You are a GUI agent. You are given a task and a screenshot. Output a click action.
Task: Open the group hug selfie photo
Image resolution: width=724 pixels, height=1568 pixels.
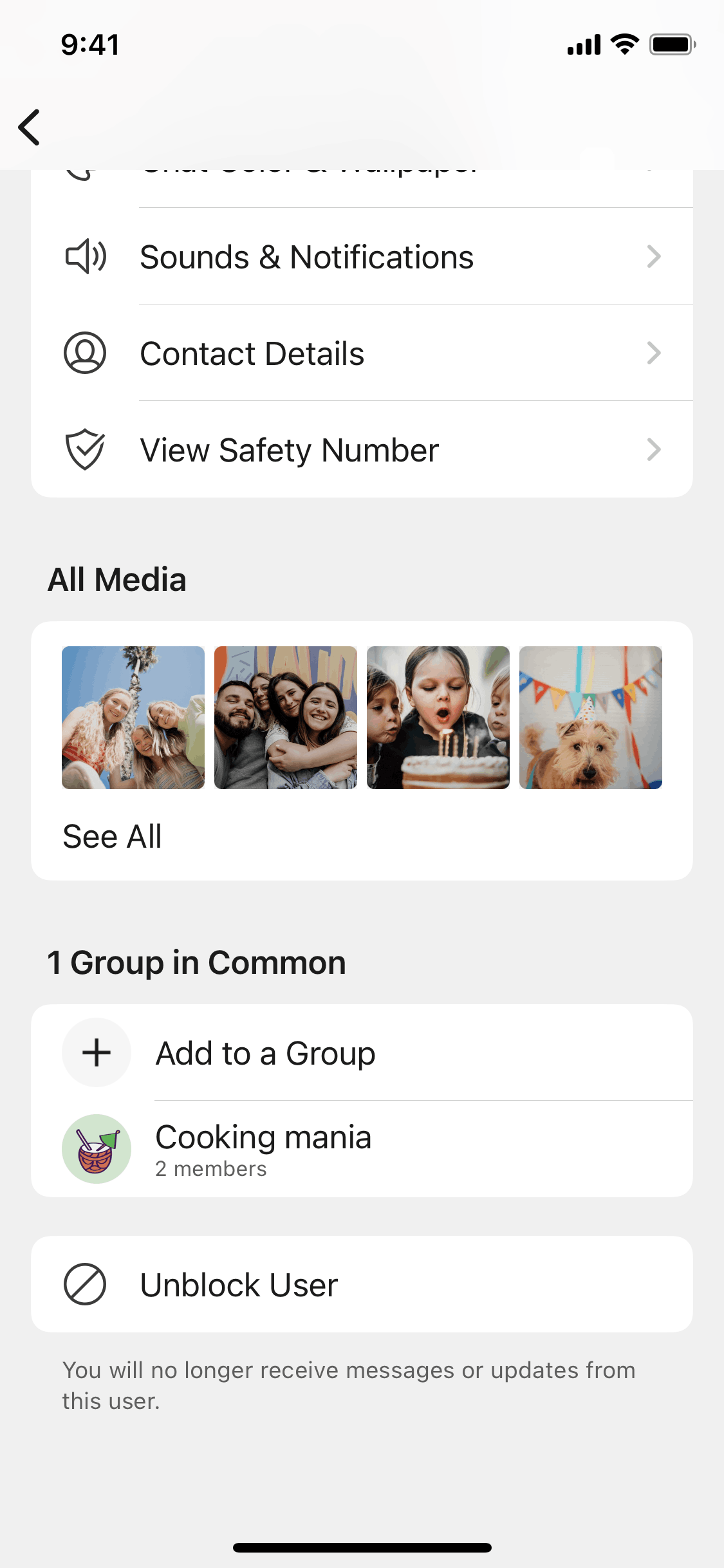pos(286,718)
